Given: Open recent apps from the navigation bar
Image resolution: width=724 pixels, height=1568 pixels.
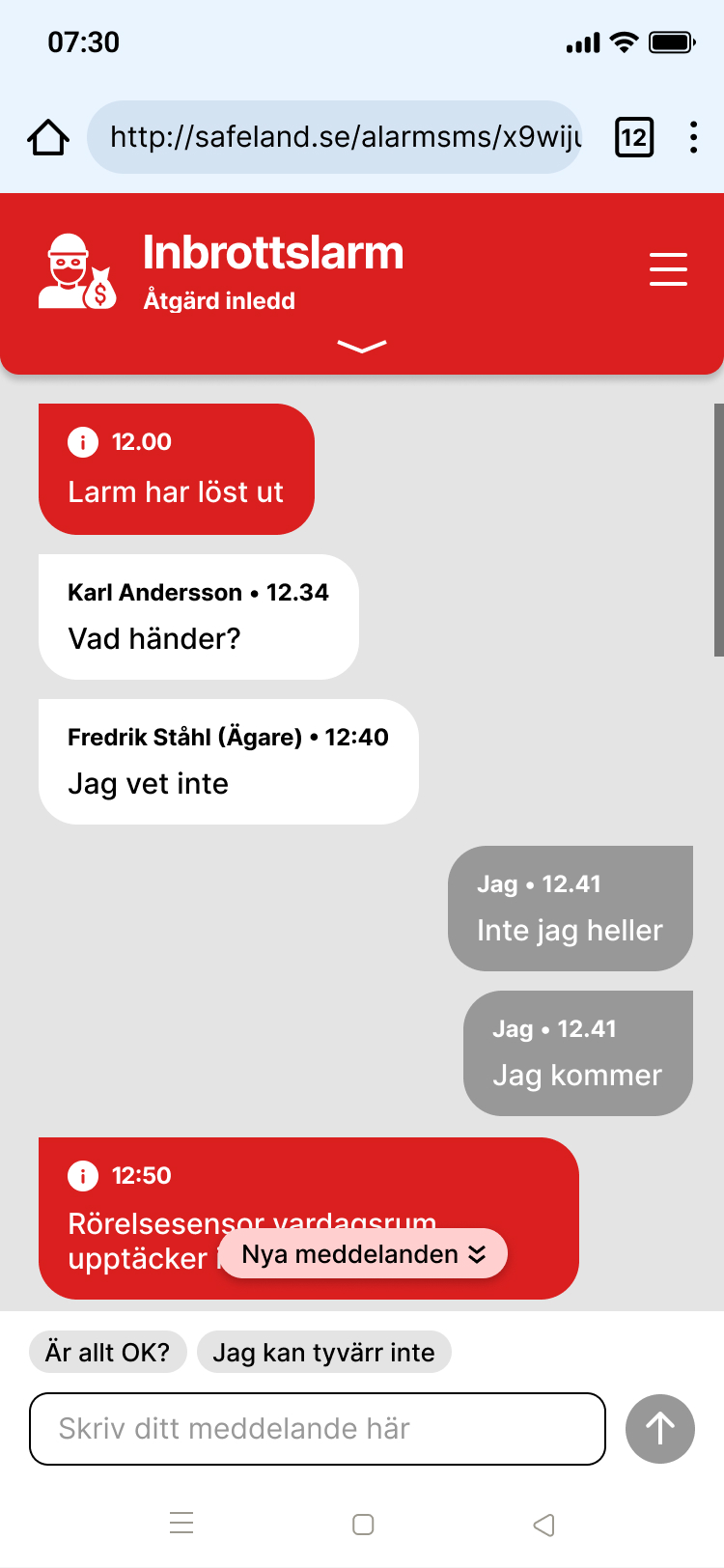Looking at the screenshot, I should pyautogui.click(x=181, y=1524).
